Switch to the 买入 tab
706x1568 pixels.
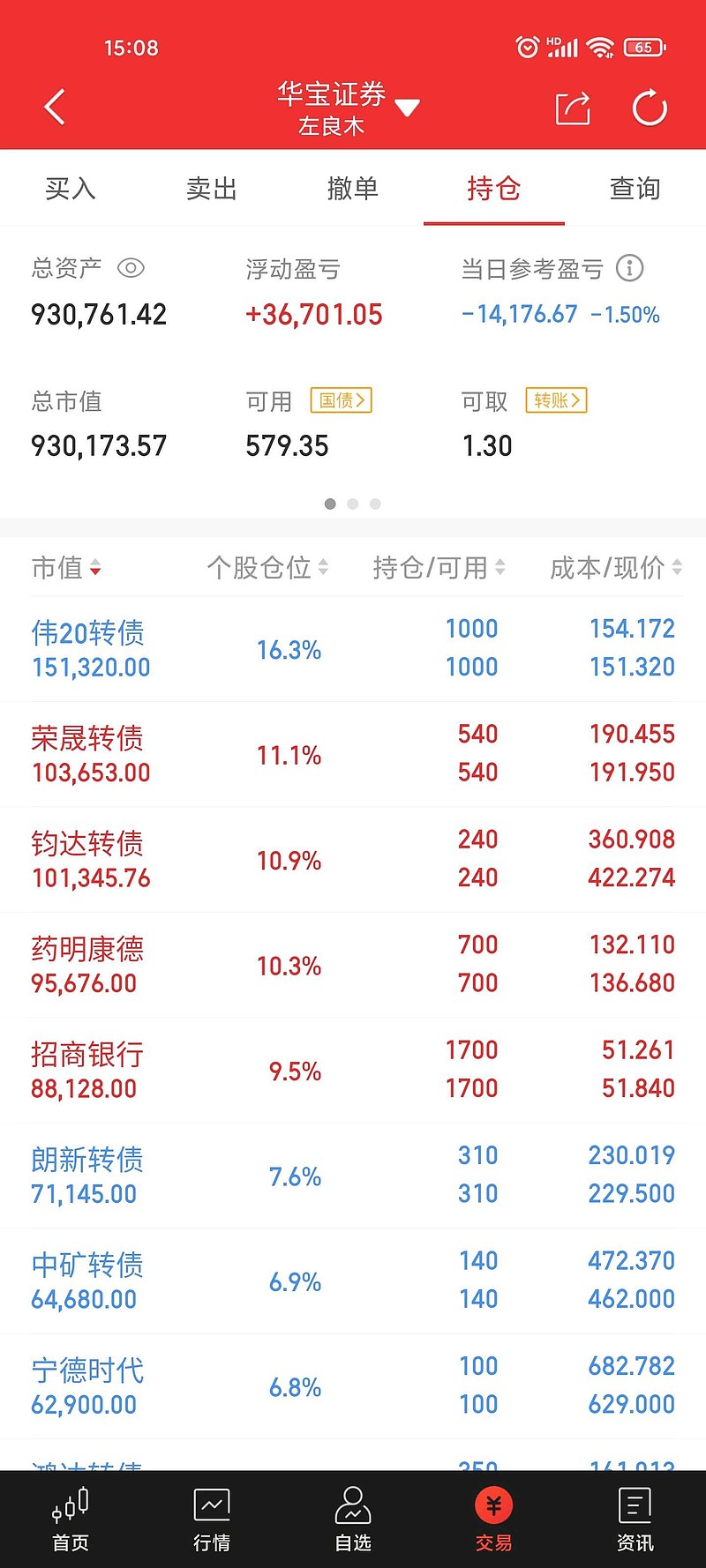point(71,189)
